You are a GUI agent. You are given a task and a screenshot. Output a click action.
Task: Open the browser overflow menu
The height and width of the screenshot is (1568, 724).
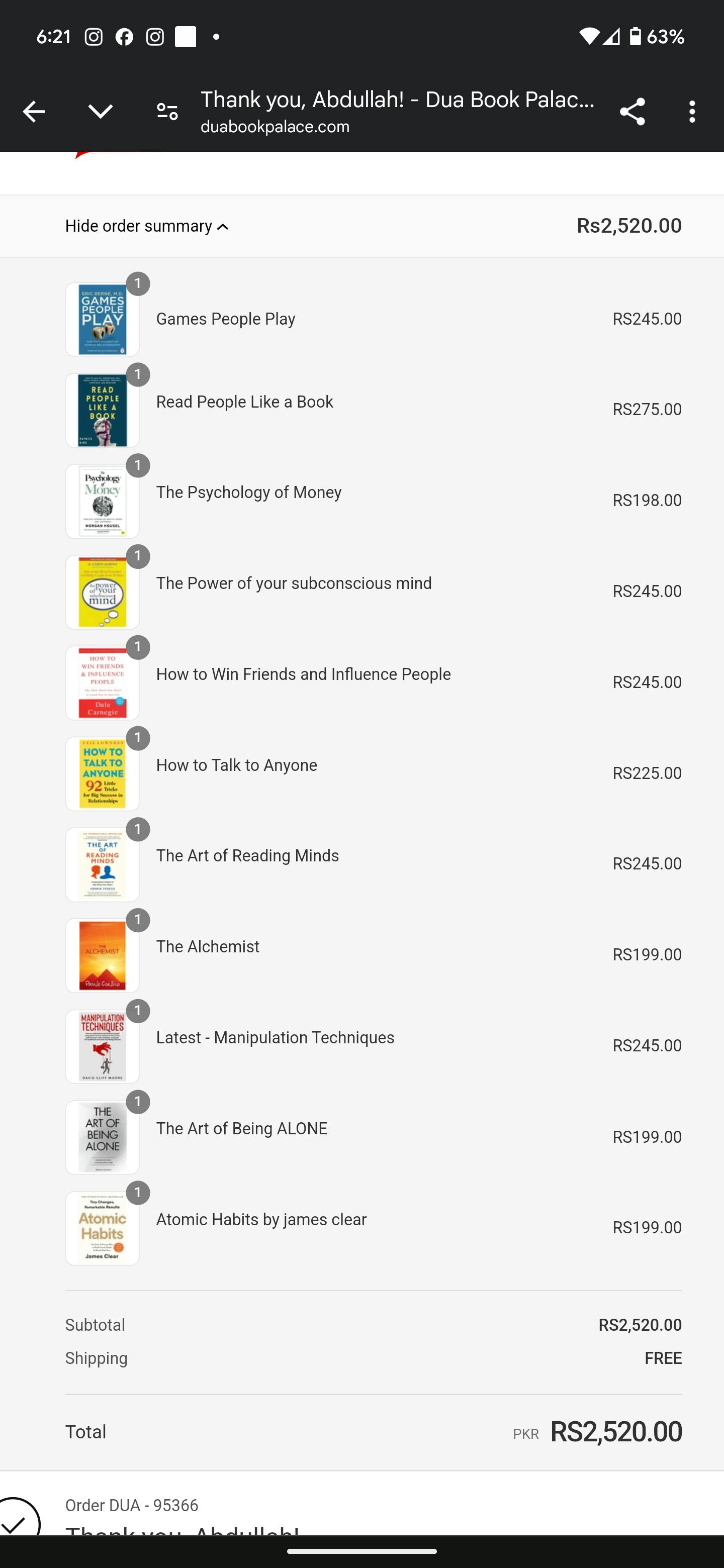pyautogui.click(x=692, y=112)
